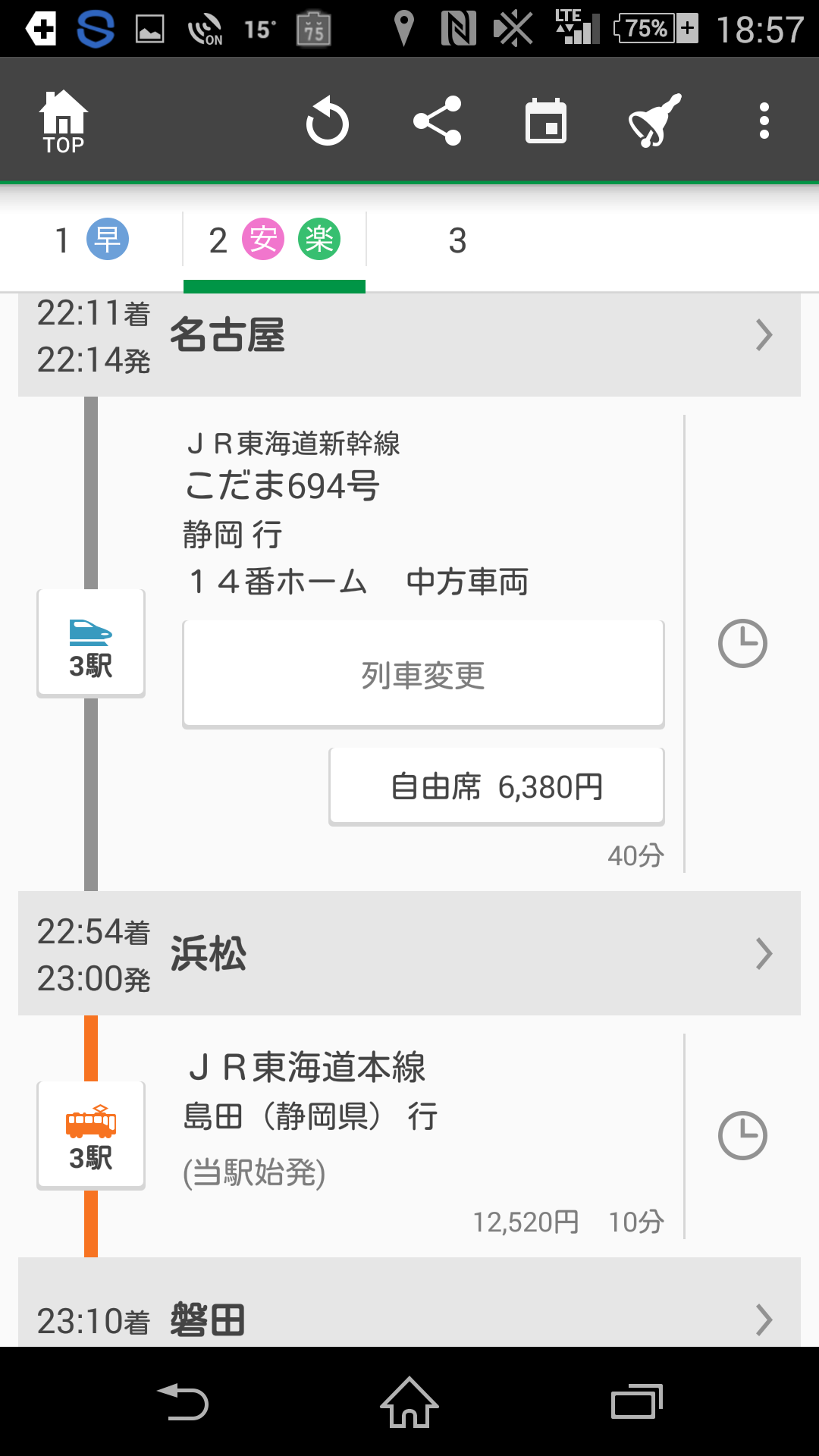Tap the refresh search icon
Image resolution: width=819 pixels, height=1456 pixels.
(x=328, y=121)
